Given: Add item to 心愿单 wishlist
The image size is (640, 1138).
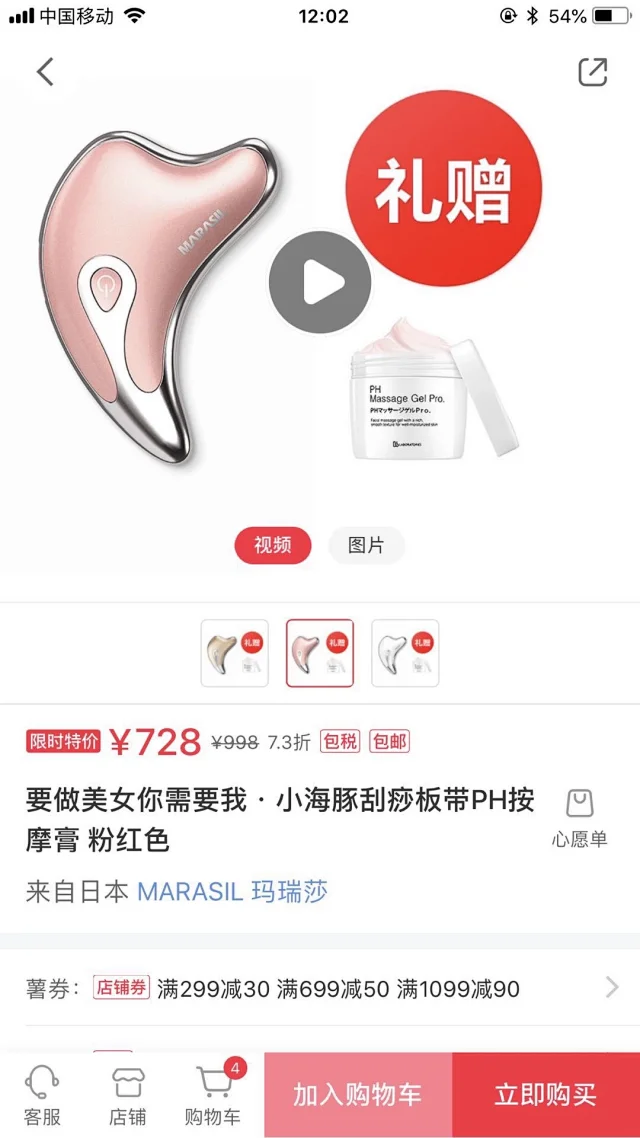Looking at the screenshot, I should 580,817.
